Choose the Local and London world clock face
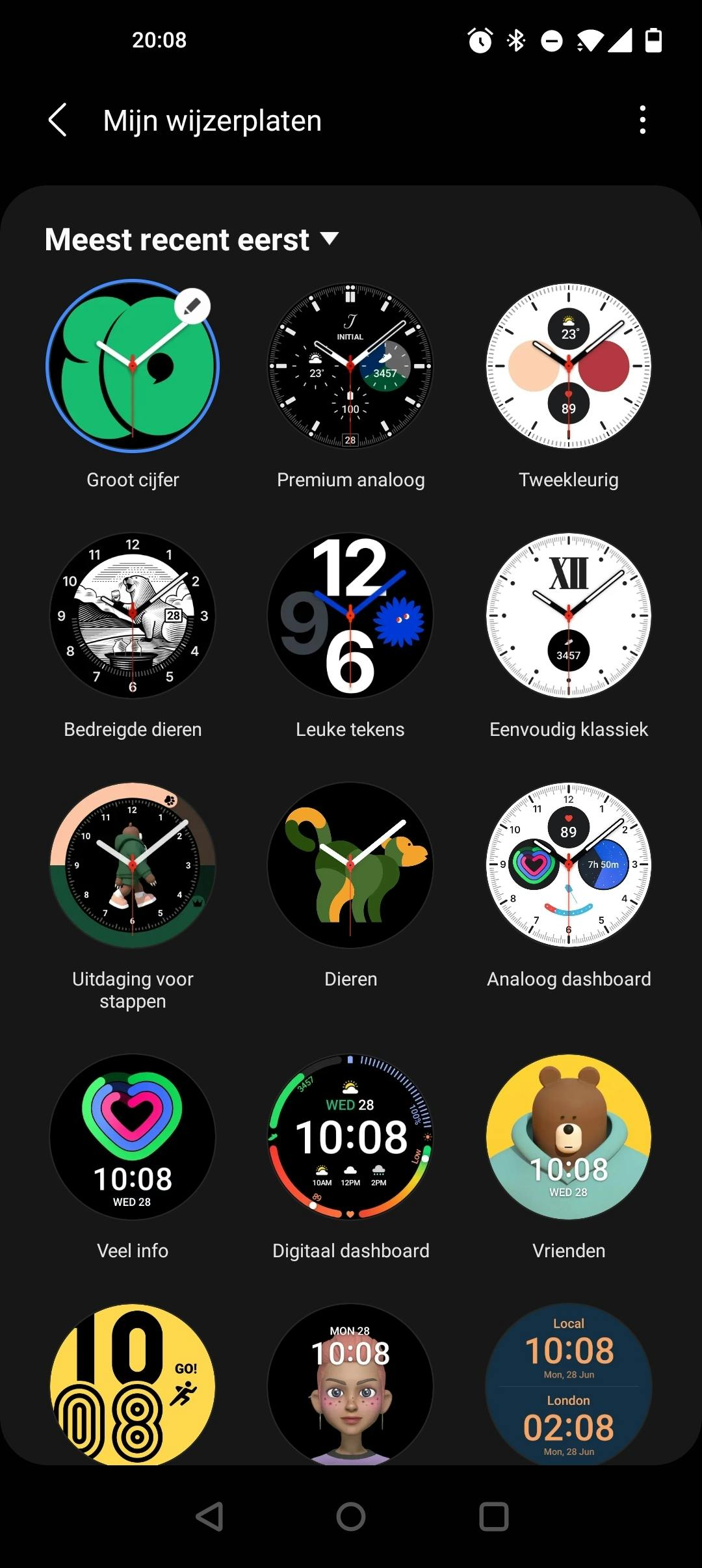Image resolution: width=702 pixels, height=1568 pixels. click(568, 1385)
